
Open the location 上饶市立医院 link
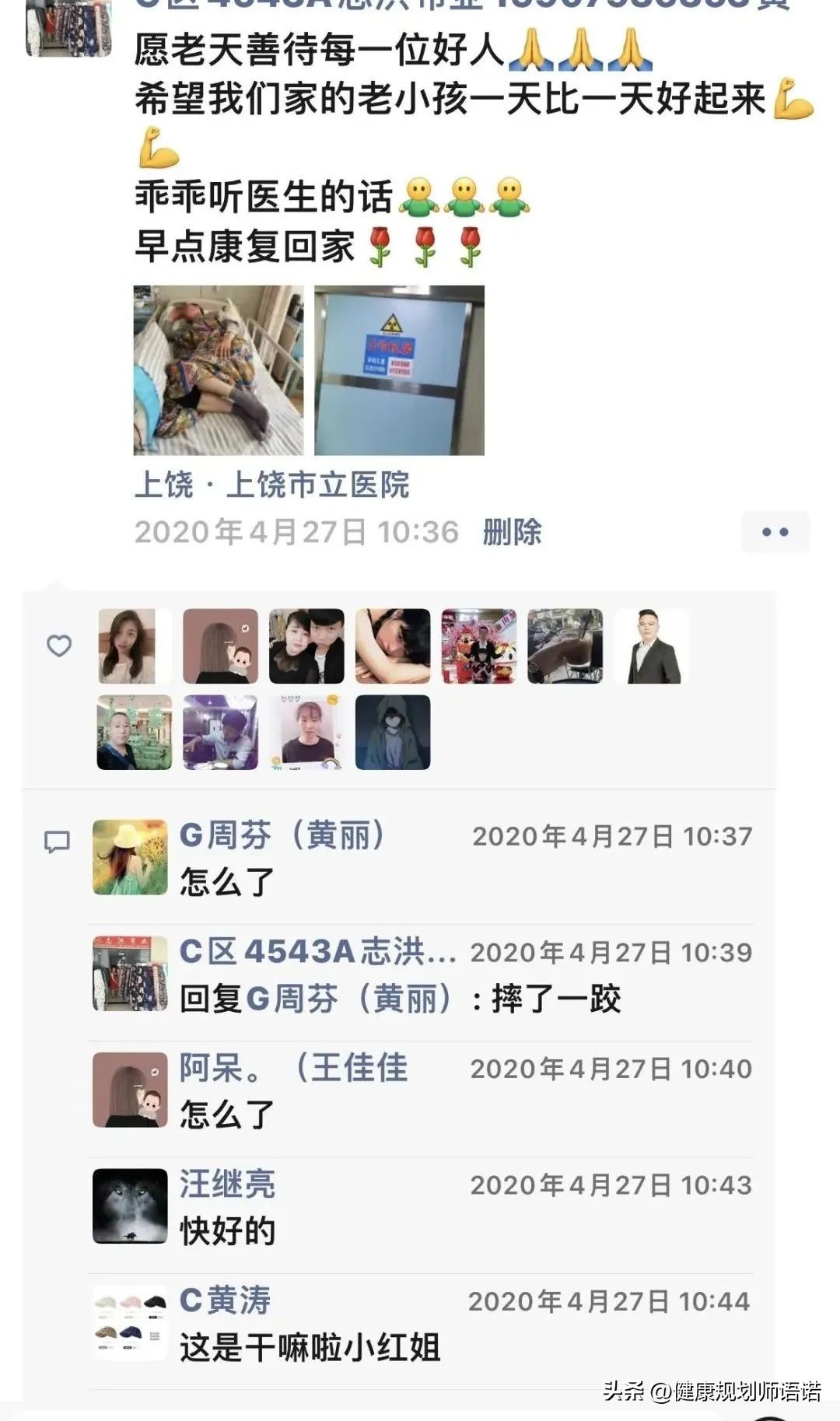(272, 484)
